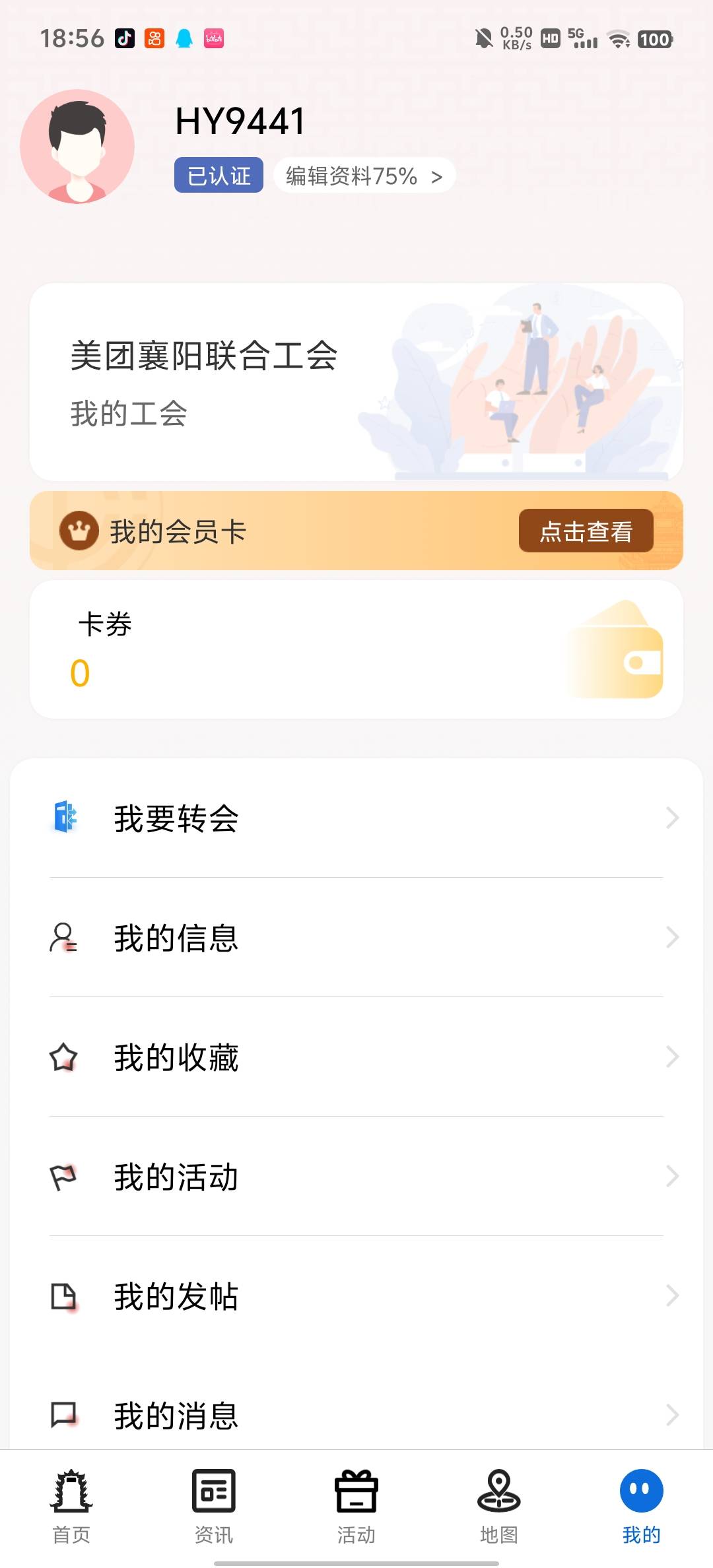The image size is (713, 1568).
Task: Open 我的信息 row
Action: [x=356, y=937]
